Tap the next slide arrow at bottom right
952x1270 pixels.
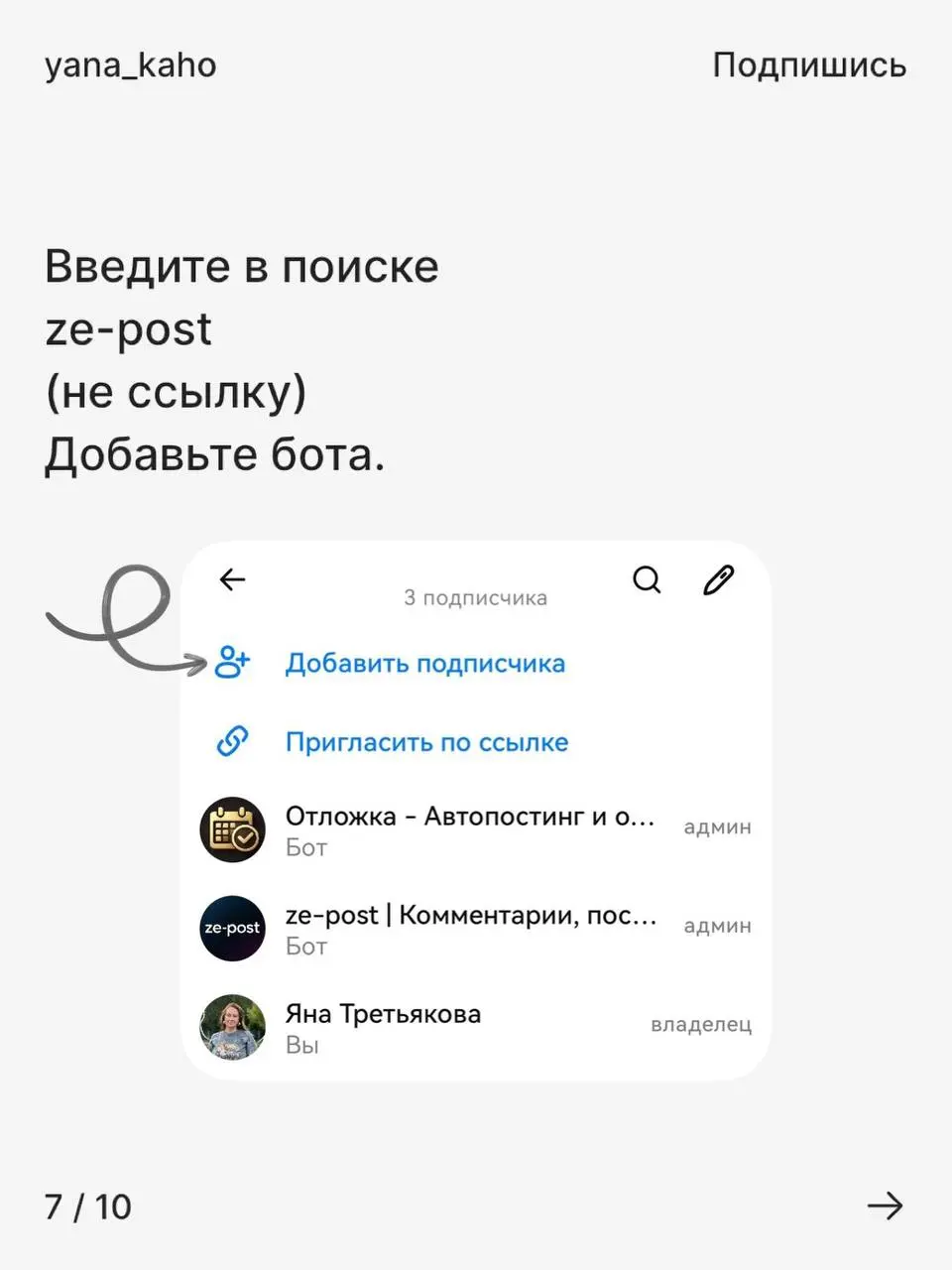[x=886, y=1206]
